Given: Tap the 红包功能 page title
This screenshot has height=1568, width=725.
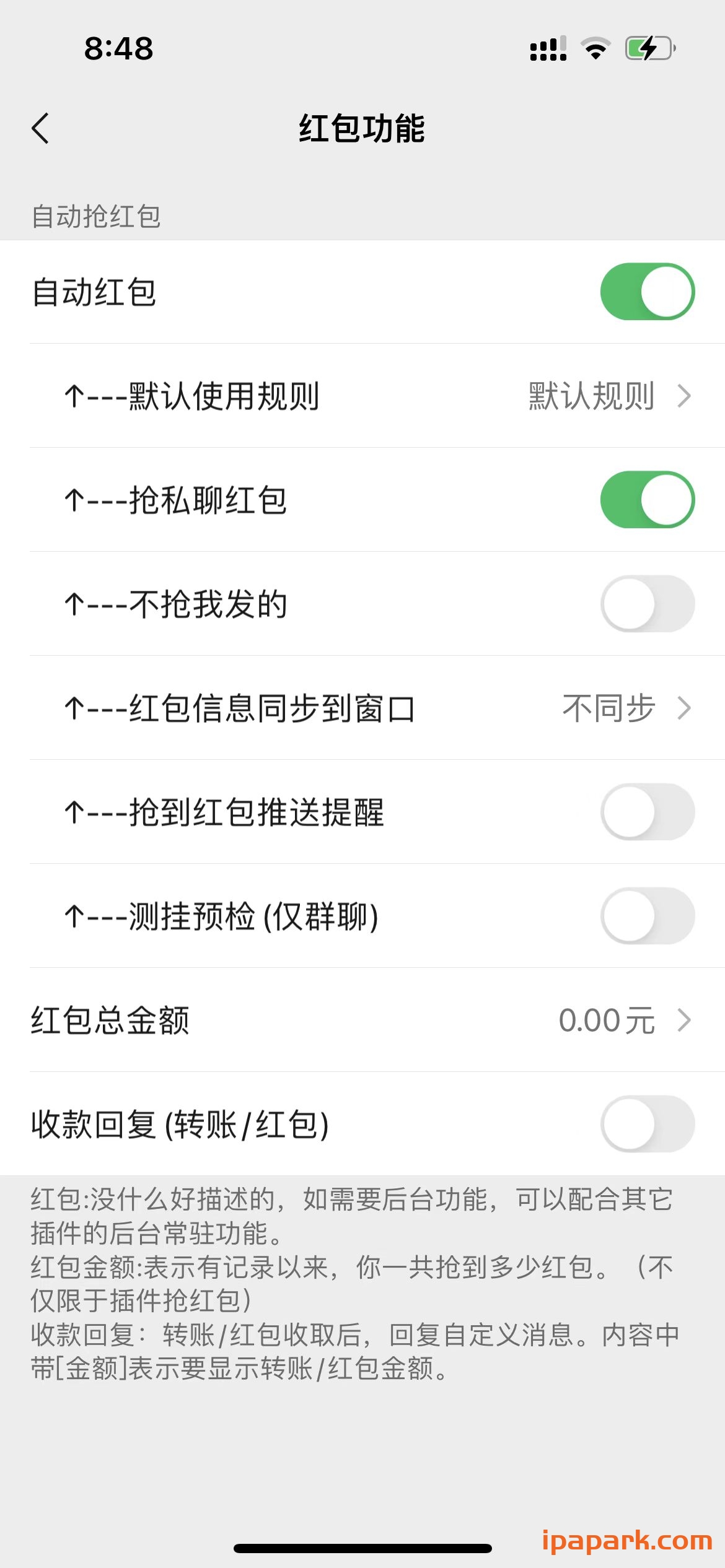Looking at the screenshot, I should [x=362, y=129].
